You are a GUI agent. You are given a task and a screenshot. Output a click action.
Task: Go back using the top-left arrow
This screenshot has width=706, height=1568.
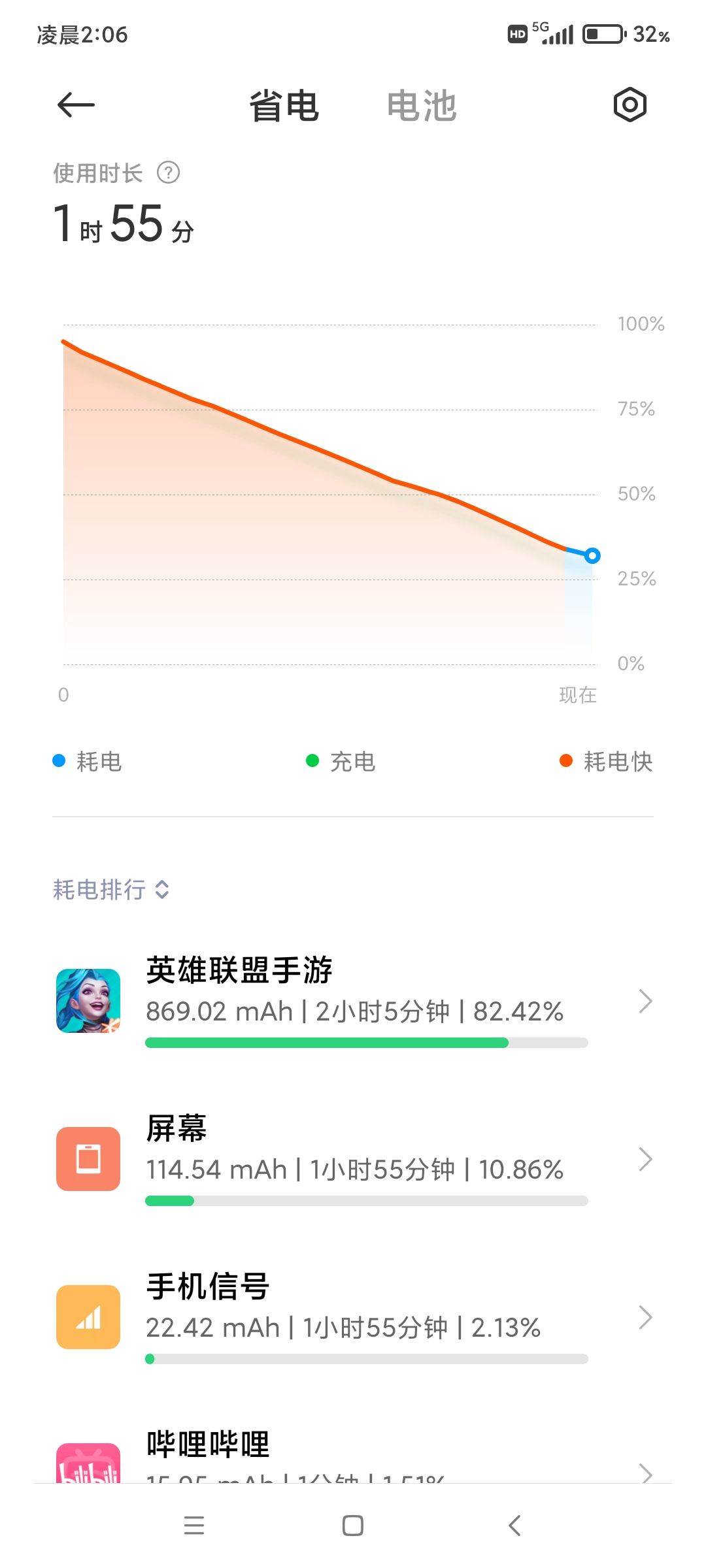[76, 105]
